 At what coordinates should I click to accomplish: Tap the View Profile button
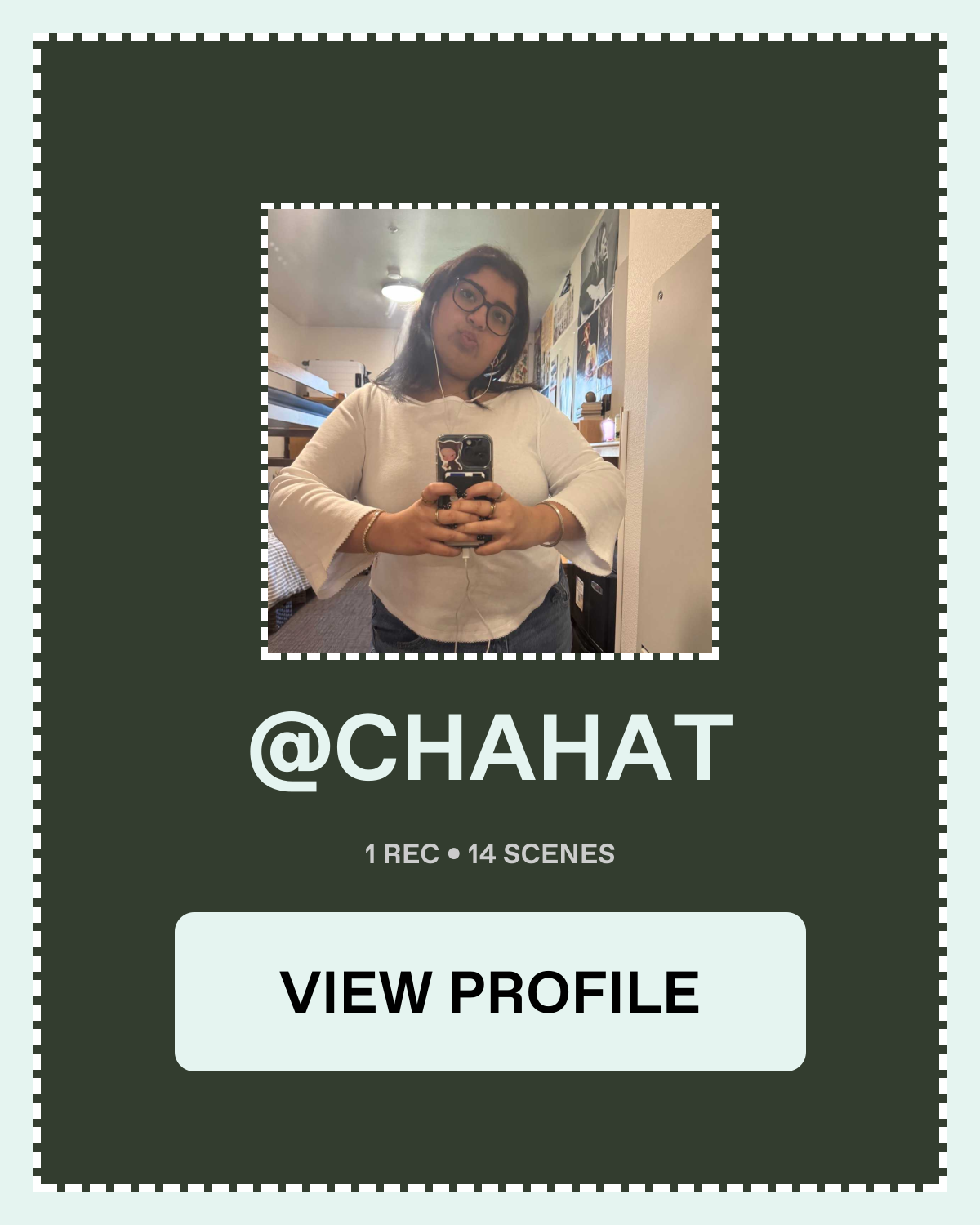click(490, 991)
